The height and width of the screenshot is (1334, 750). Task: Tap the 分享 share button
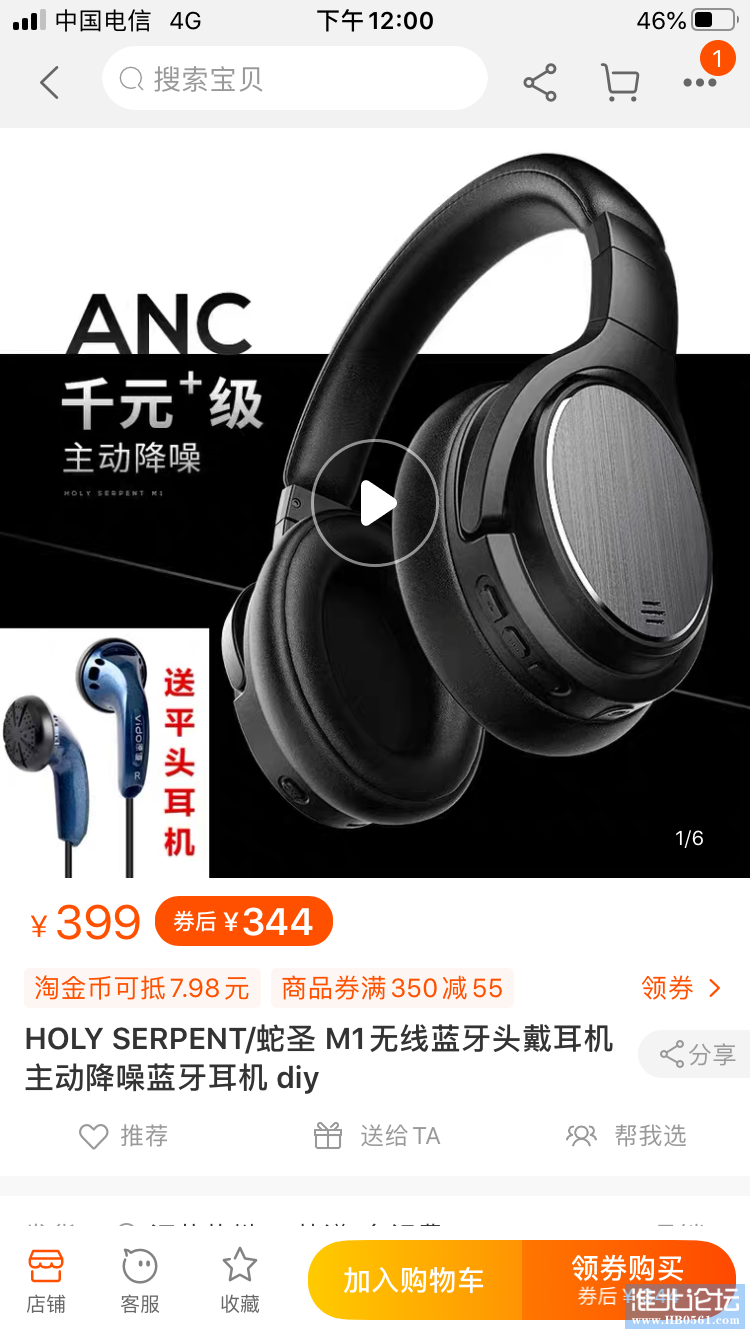[x=697, y=1054]
